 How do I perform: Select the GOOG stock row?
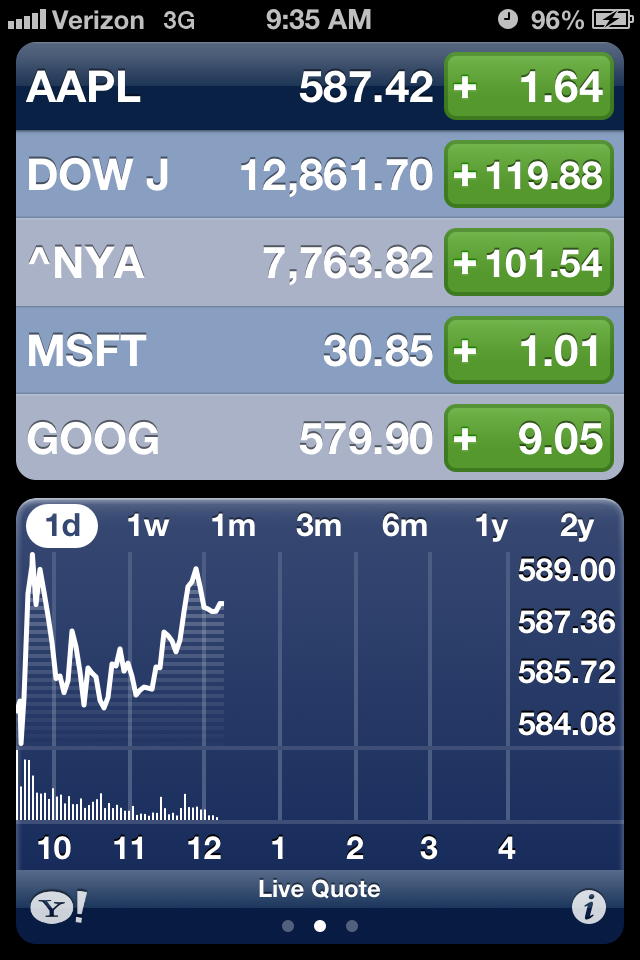tap(320, 437)
